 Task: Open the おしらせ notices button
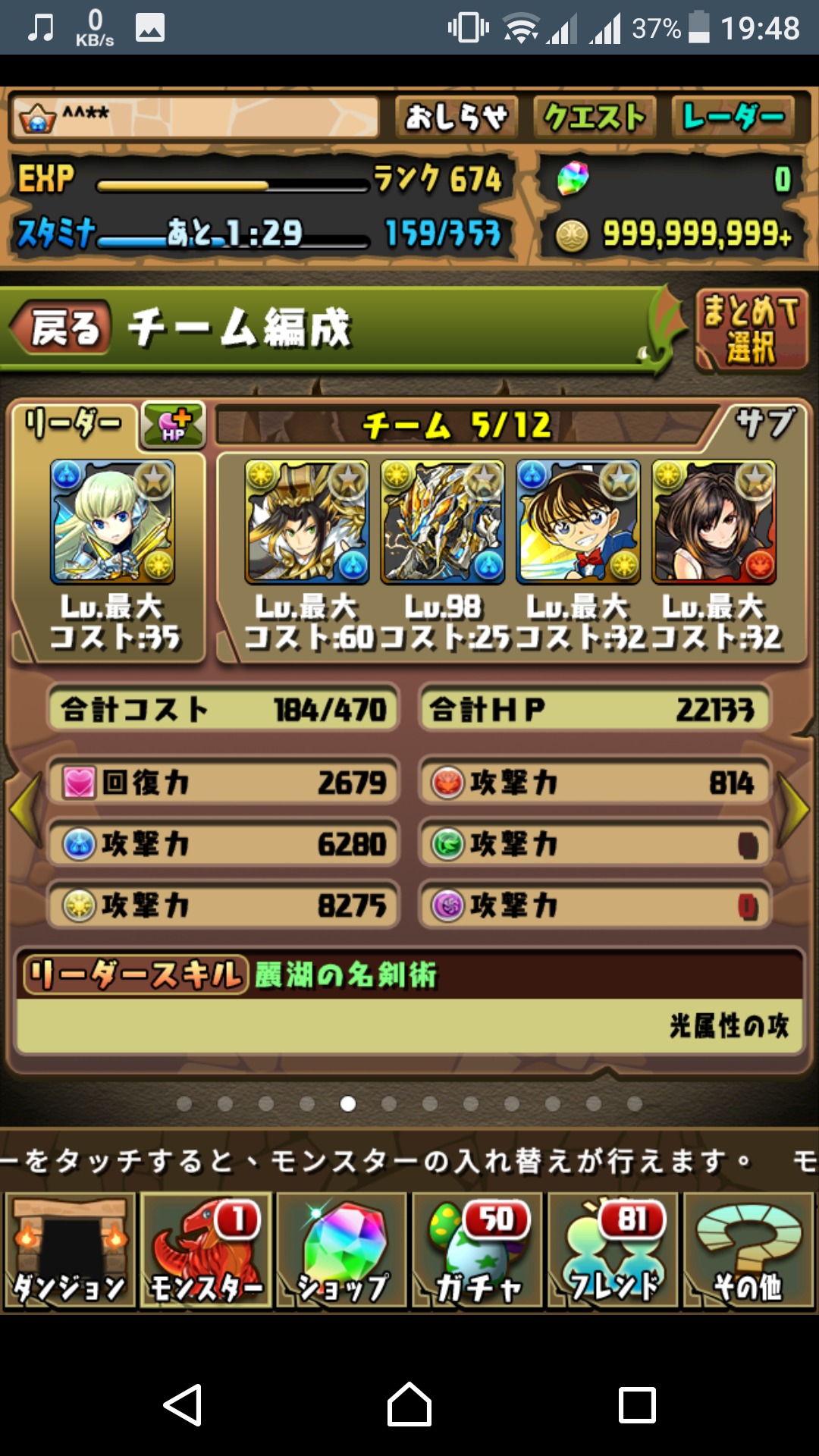pos(456,117)
